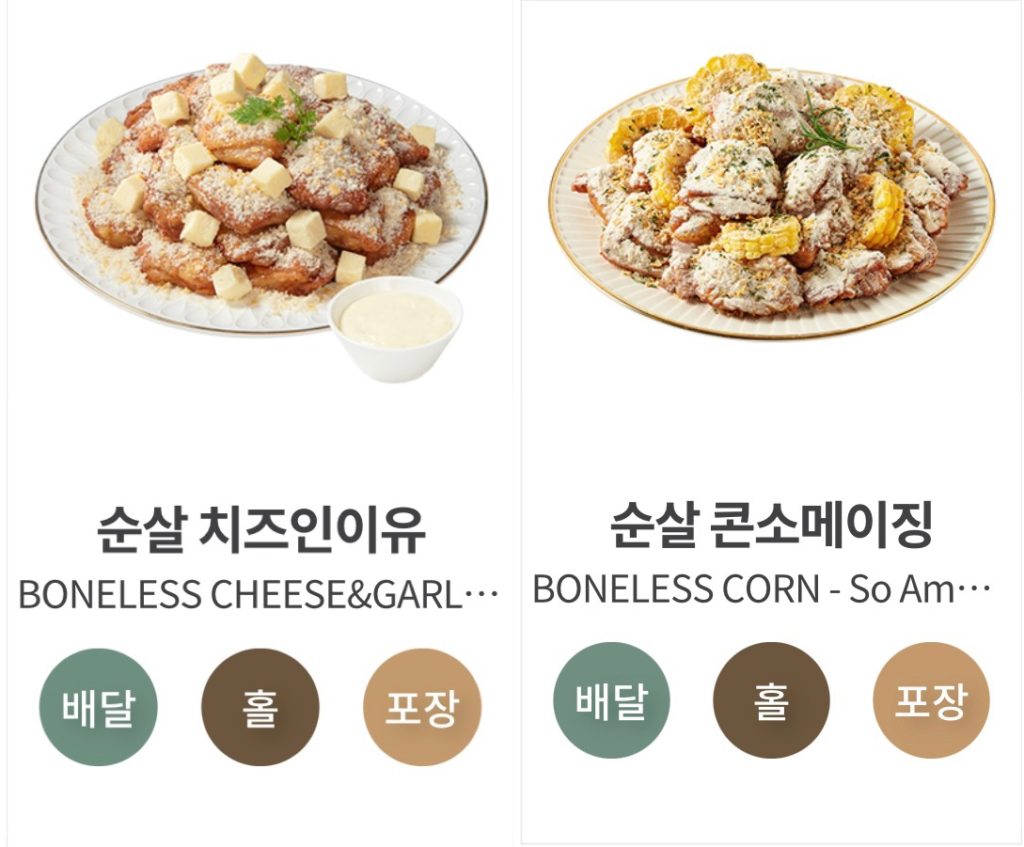Tap 포장 under 순살 콘소메이징

(x=931, y=700)
